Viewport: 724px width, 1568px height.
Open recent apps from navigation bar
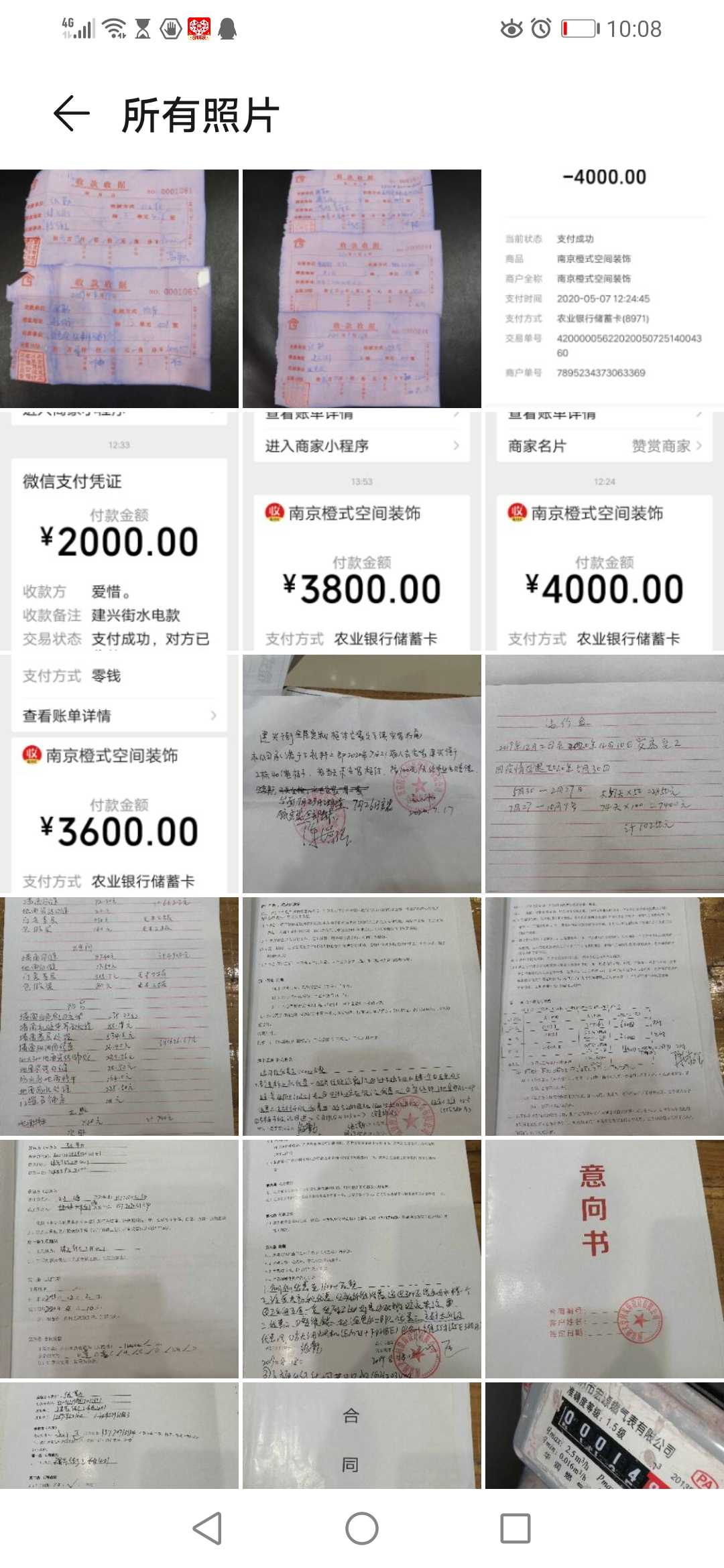click(x=515, y=1529)
